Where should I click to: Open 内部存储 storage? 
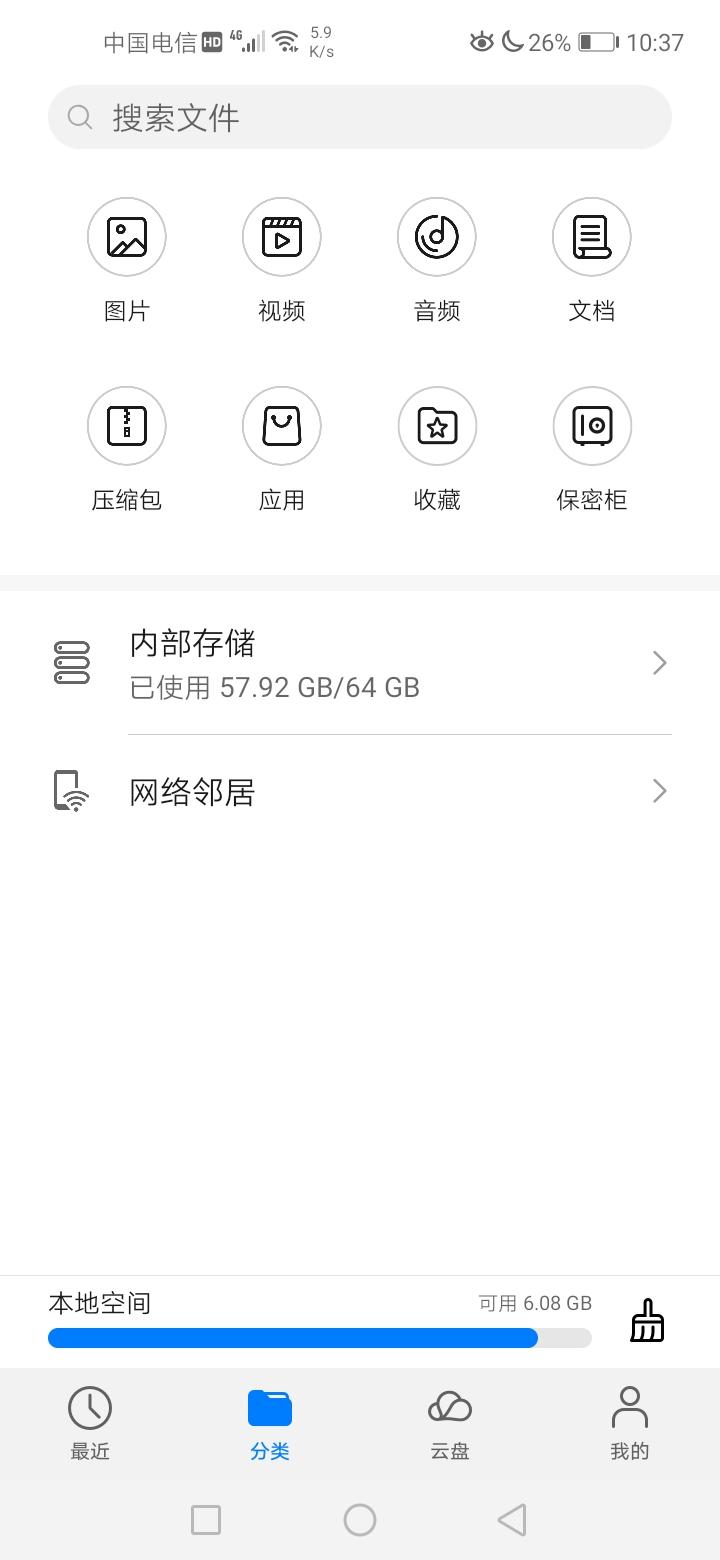click(360, 663)
